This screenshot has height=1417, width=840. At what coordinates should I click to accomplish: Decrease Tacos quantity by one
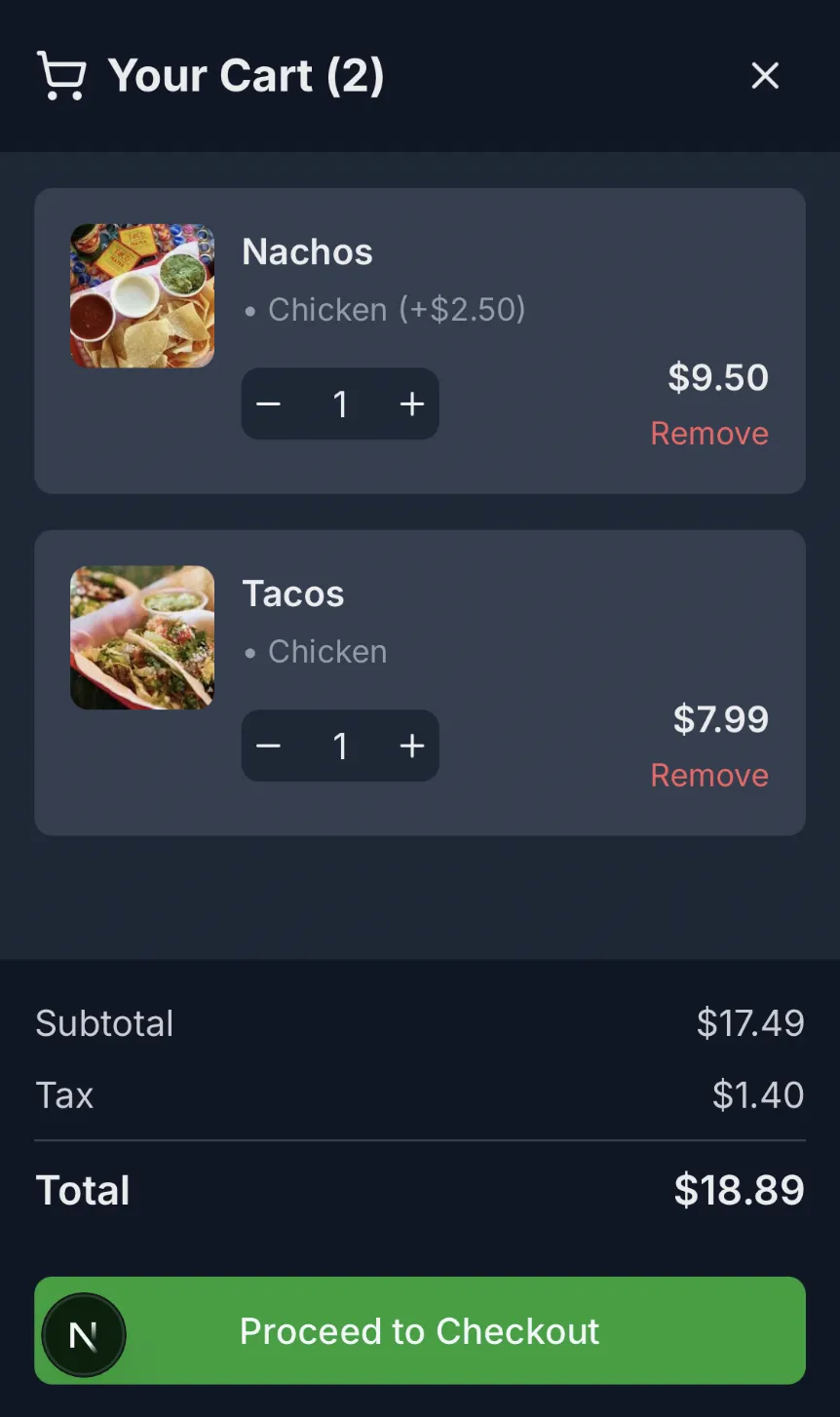point(269,746)
